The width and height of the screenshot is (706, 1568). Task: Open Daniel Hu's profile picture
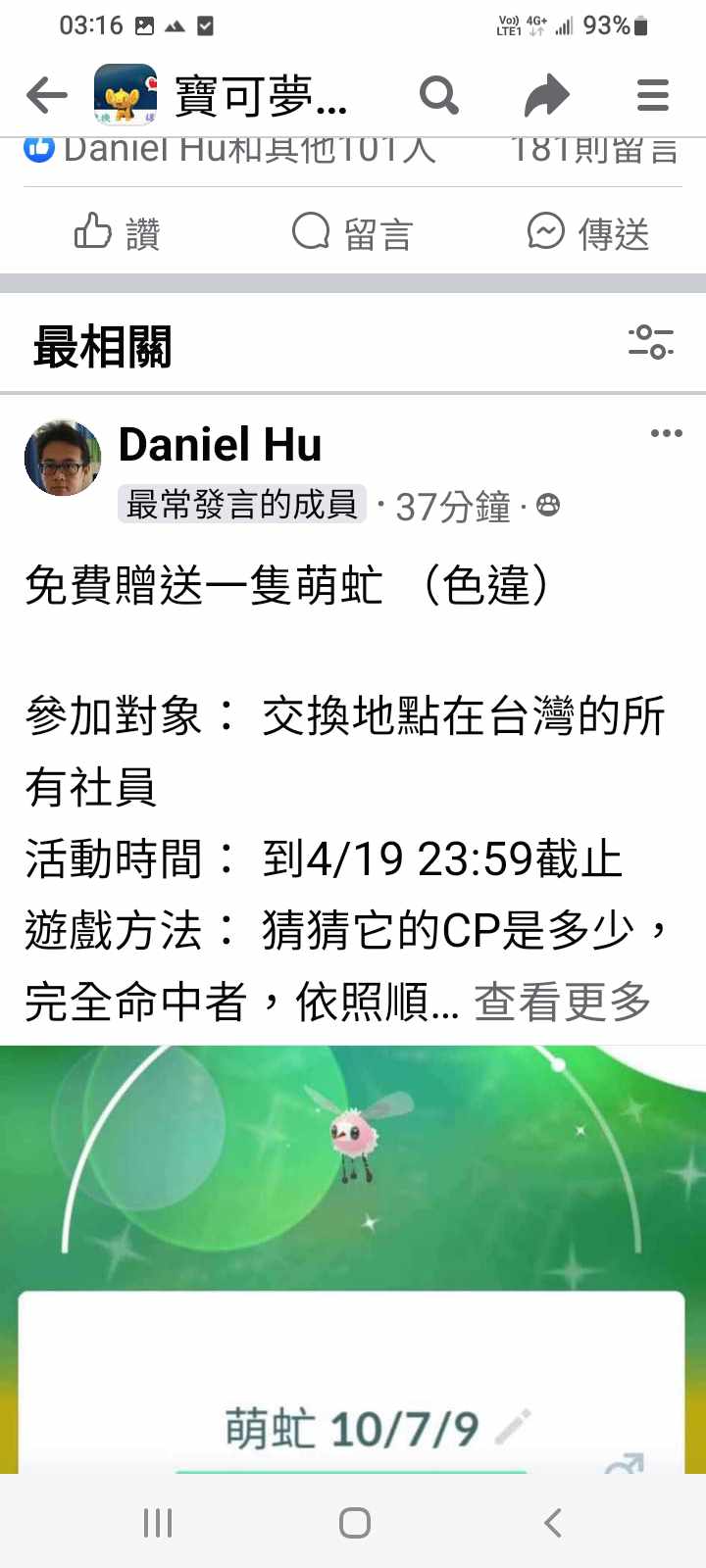click(63, 459)
